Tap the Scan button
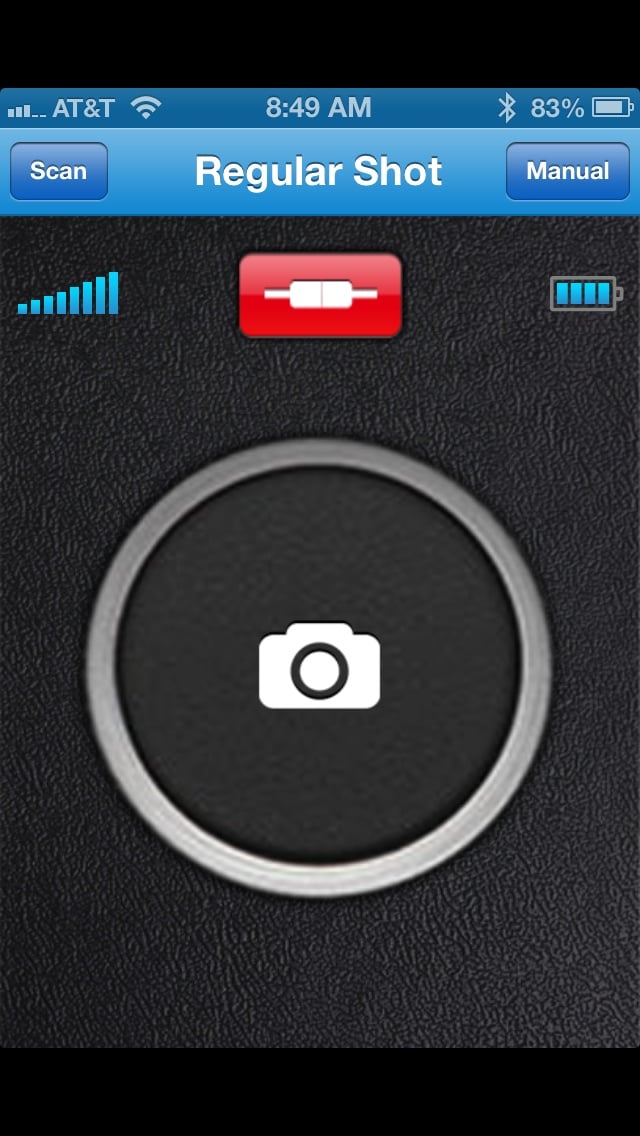Image resolution: width=640 pixels, height=1136 pixels. (59, 171)
